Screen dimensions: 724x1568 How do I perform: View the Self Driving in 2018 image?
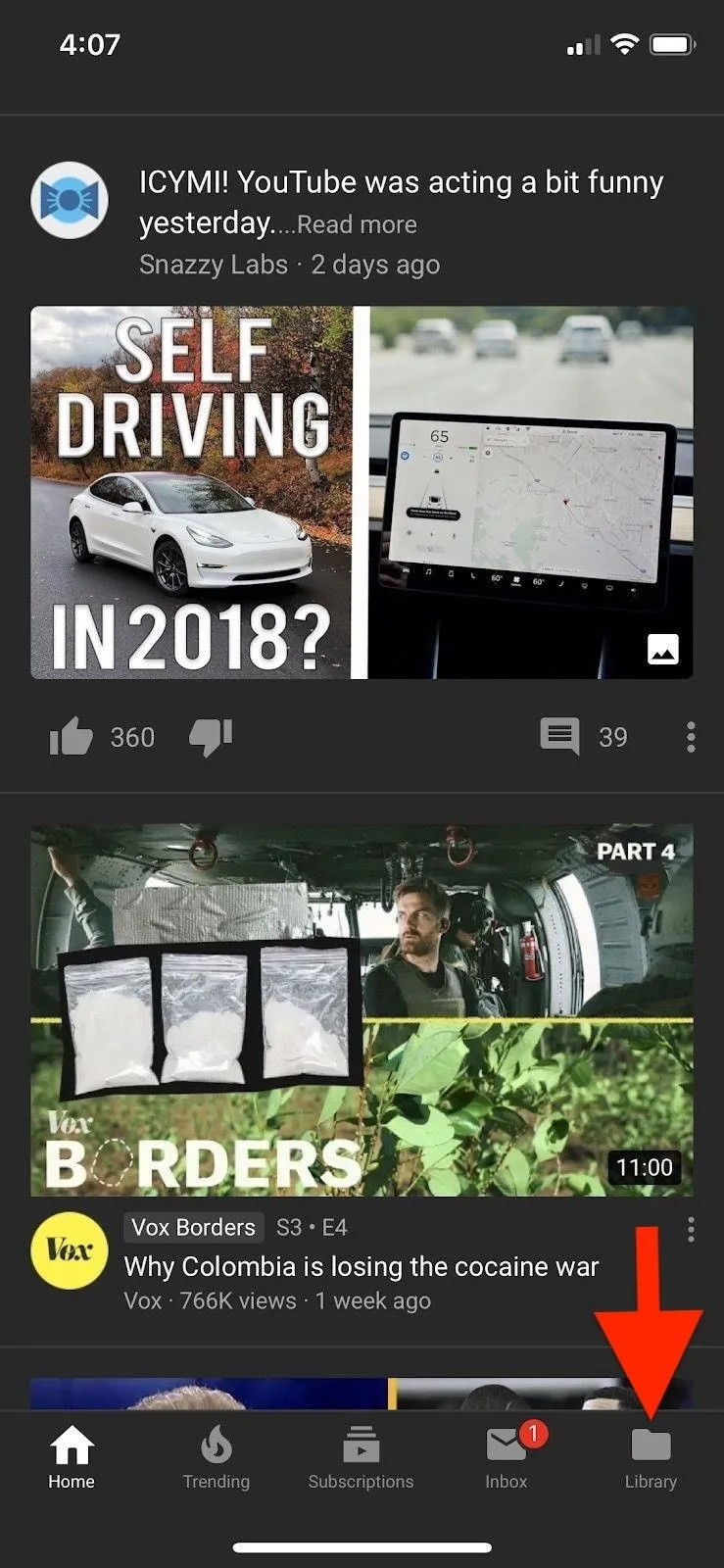pos(362,492)
